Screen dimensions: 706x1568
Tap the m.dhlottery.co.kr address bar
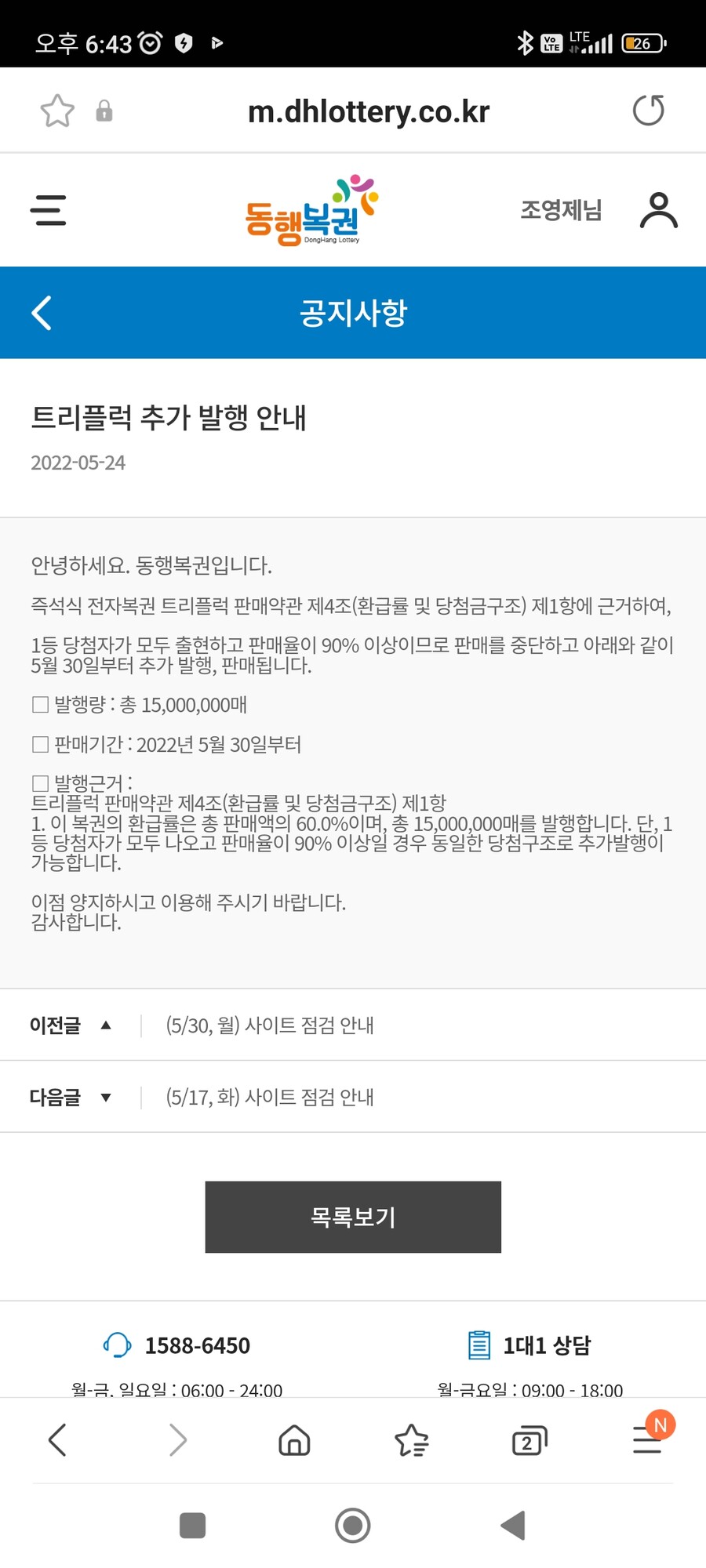(x=367, y=111)
